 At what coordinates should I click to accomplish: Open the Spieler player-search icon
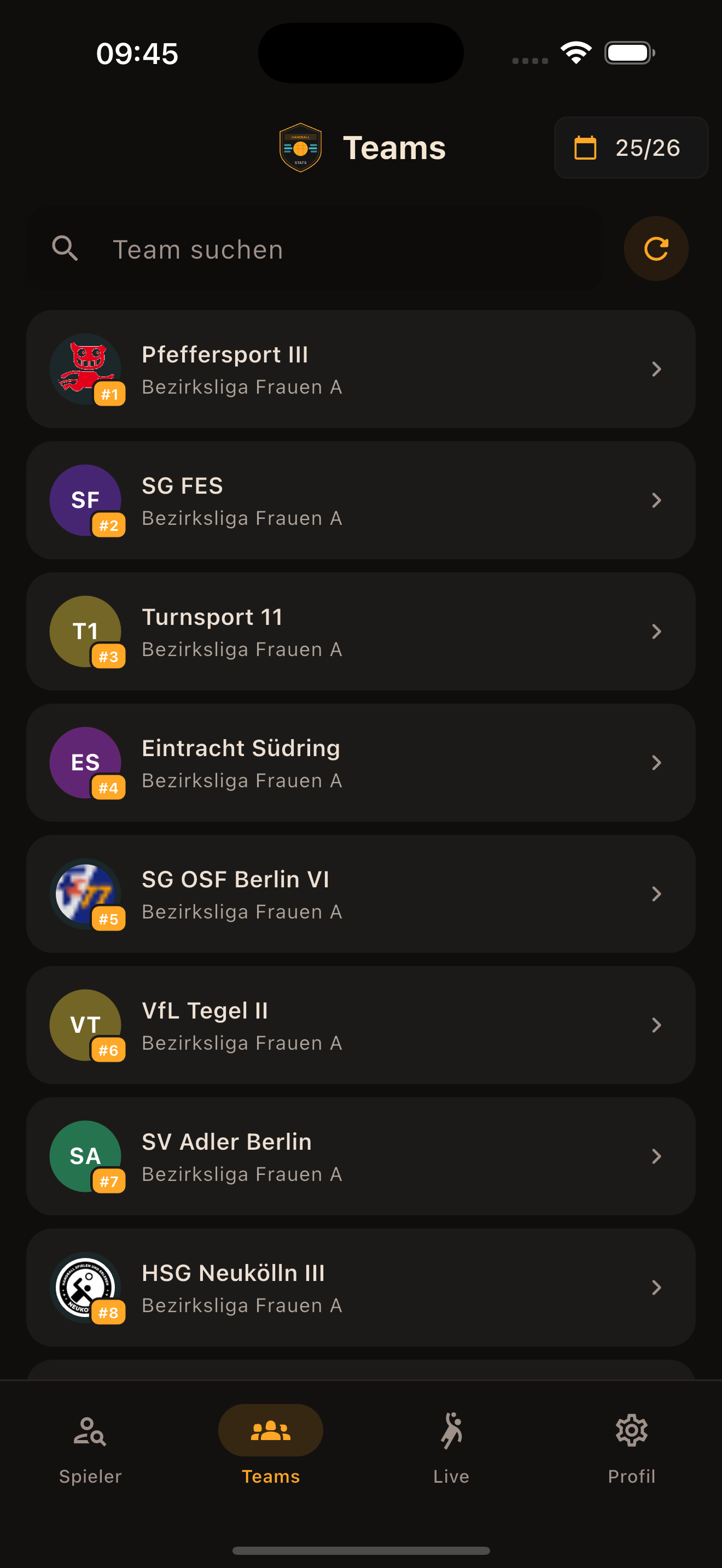click(90, 1430)
